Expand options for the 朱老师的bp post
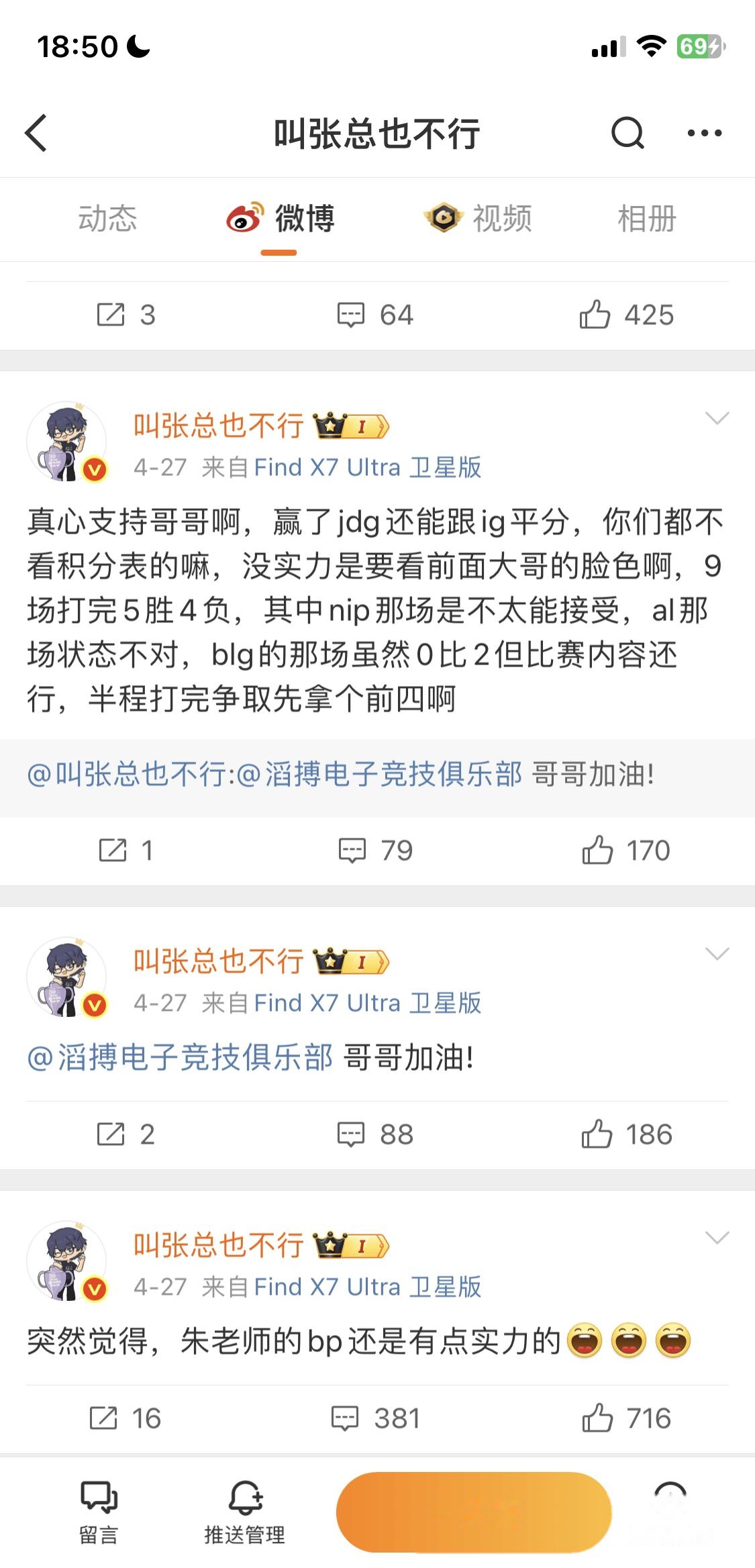The width and height of the screenshot is (755, 1568). pyautogui.click(x=717, y=1238)
